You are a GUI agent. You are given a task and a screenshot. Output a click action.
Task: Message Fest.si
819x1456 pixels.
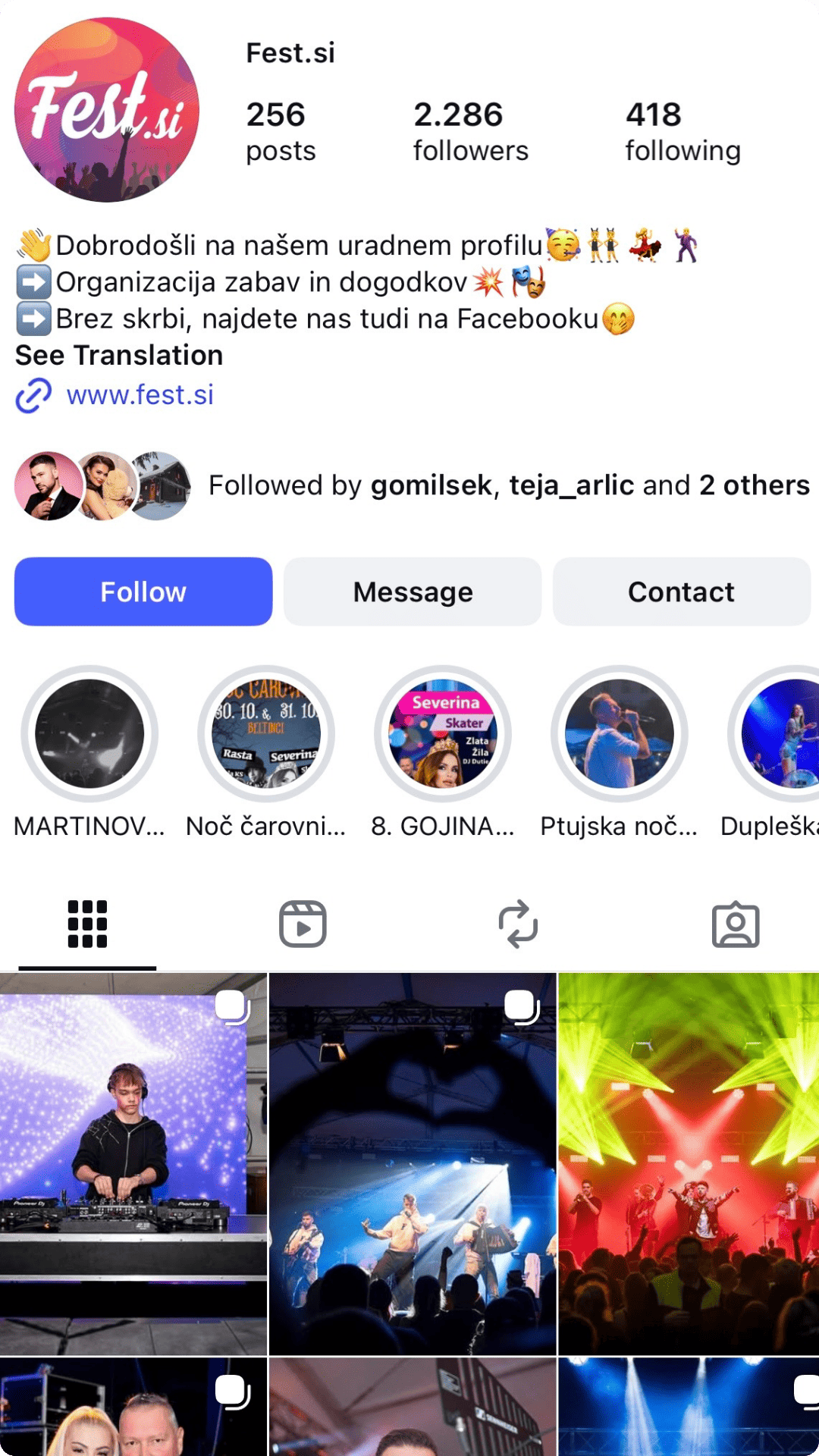point(413,591)
